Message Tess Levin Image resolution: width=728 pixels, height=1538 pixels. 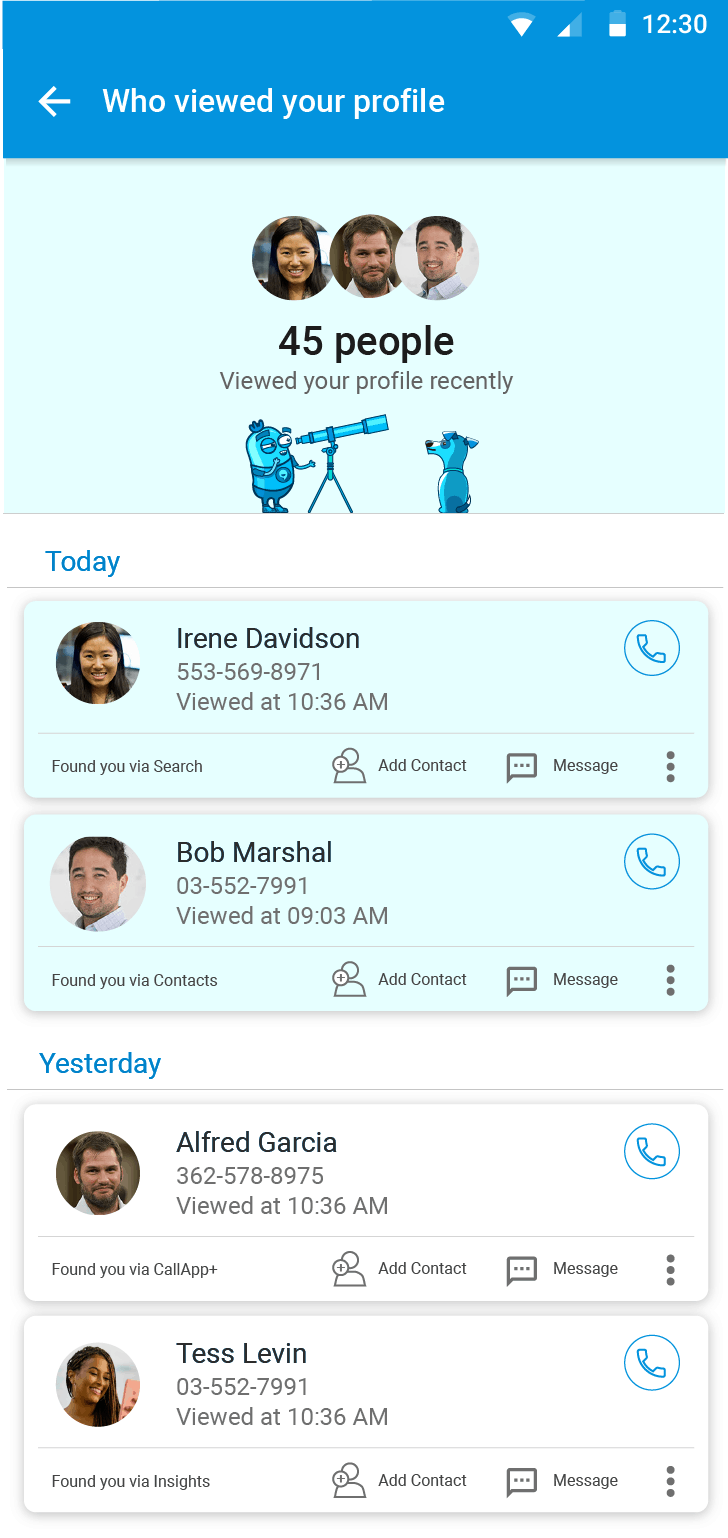point(562,1481)
